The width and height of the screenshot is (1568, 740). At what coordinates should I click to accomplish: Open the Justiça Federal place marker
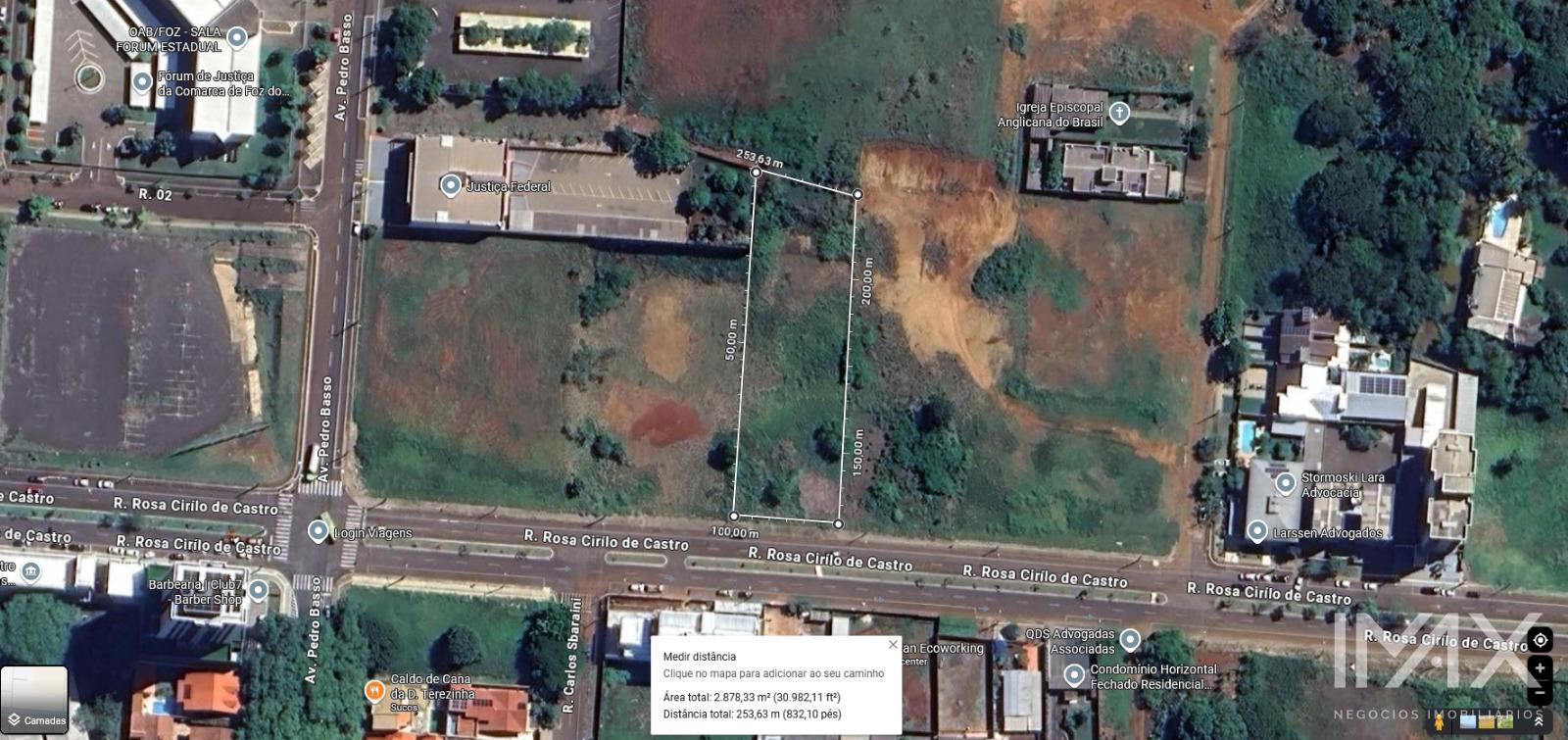pyautogui.click(x=450, y=185)
